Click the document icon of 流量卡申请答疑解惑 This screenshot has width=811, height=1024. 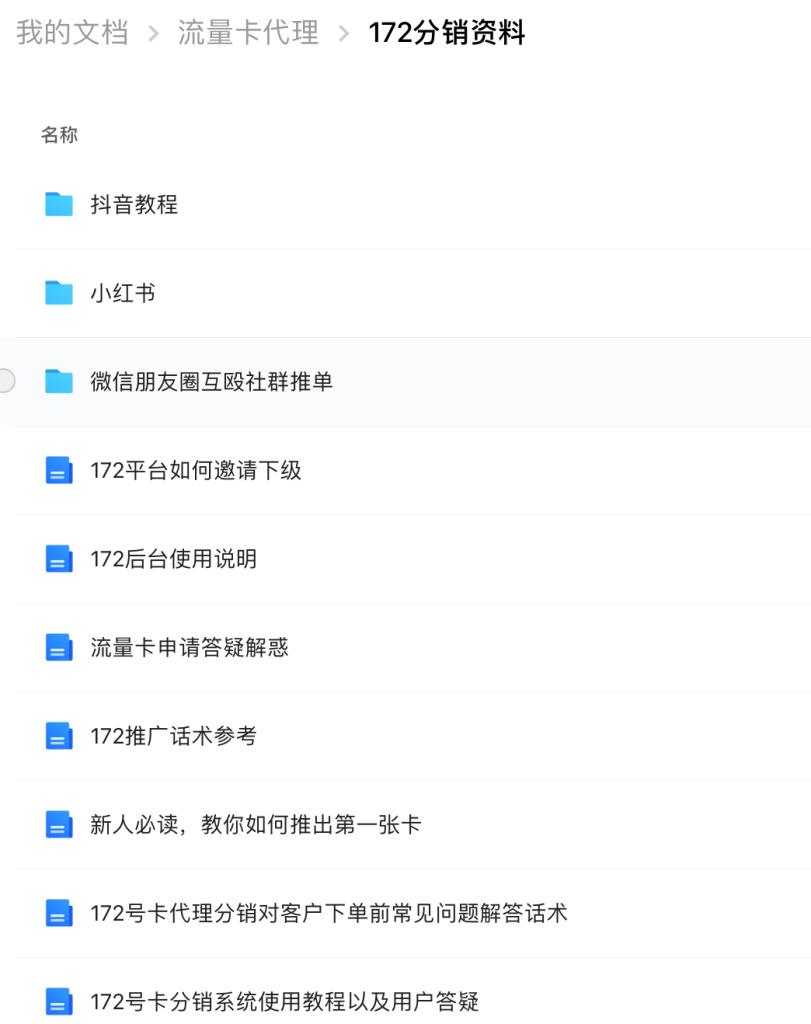point(58,647)
